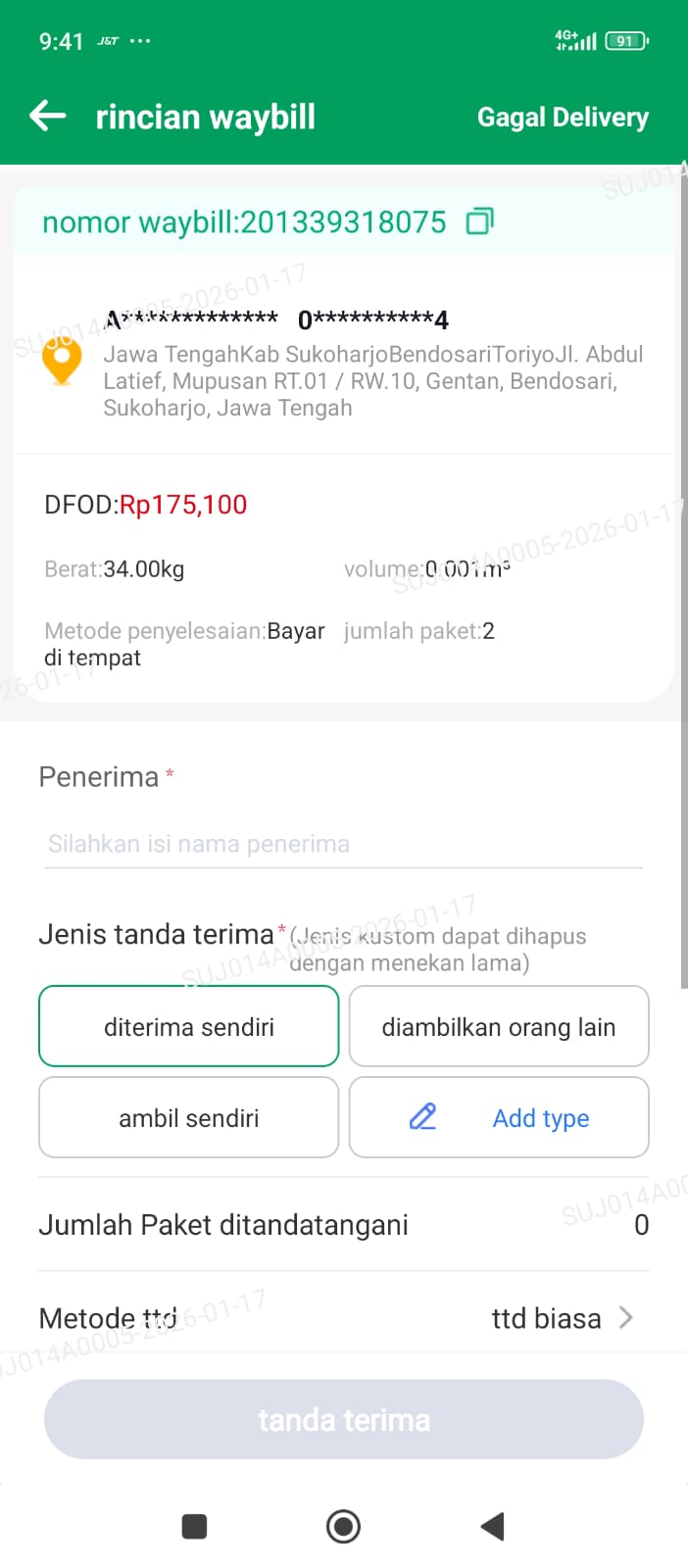688x1568 pixels.
Task: Focus the Penerima name field
Action: click(343, 844)
